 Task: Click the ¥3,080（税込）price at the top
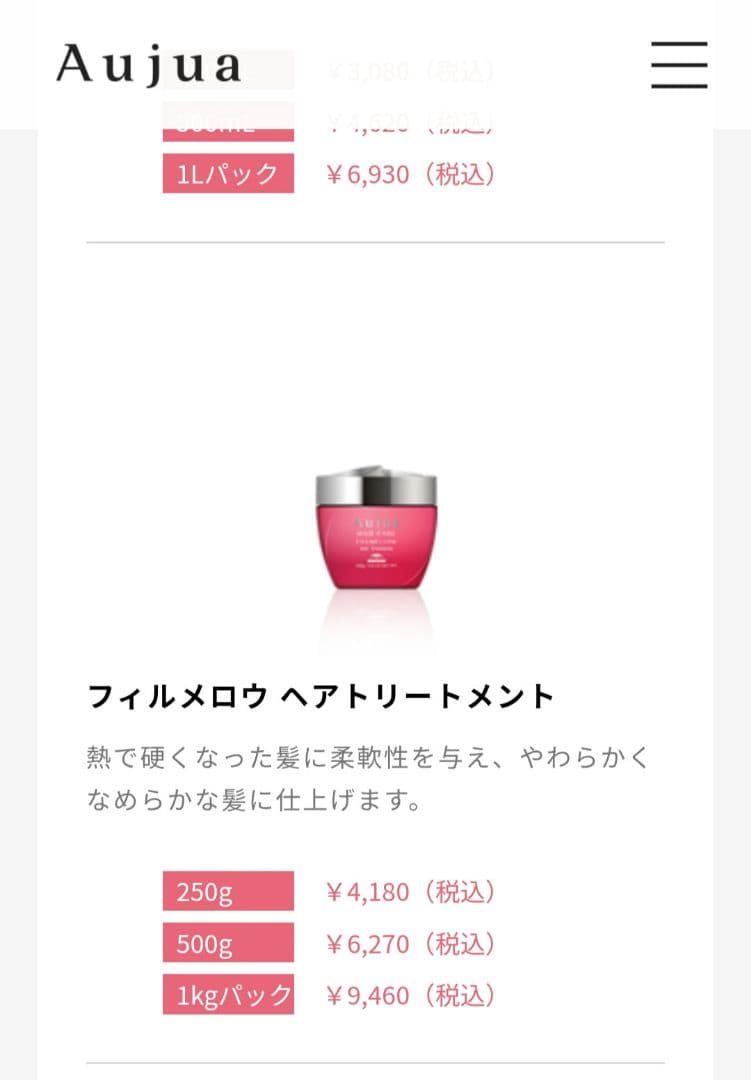410,70
